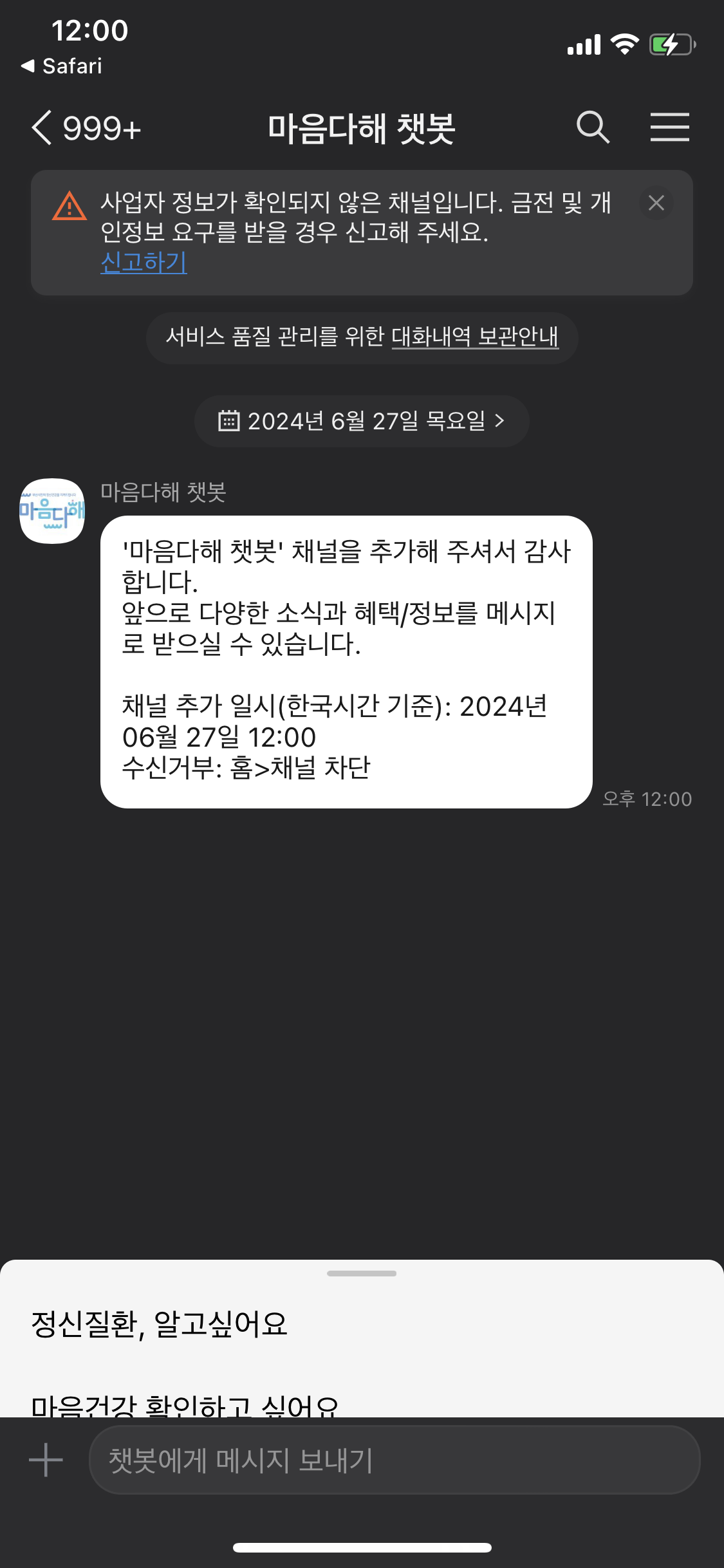Tap the 신고하기 report link
Screen dimensions: 724x1568
click(x=144, y=262)
